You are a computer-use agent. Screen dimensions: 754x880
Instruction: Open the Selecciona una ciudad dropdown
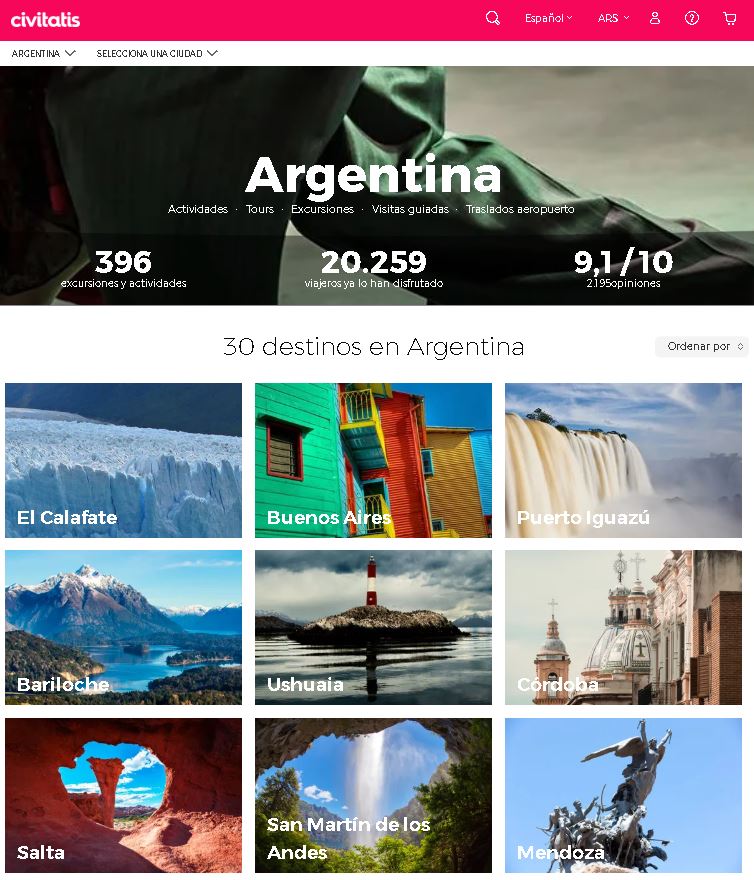coord(157,54)
